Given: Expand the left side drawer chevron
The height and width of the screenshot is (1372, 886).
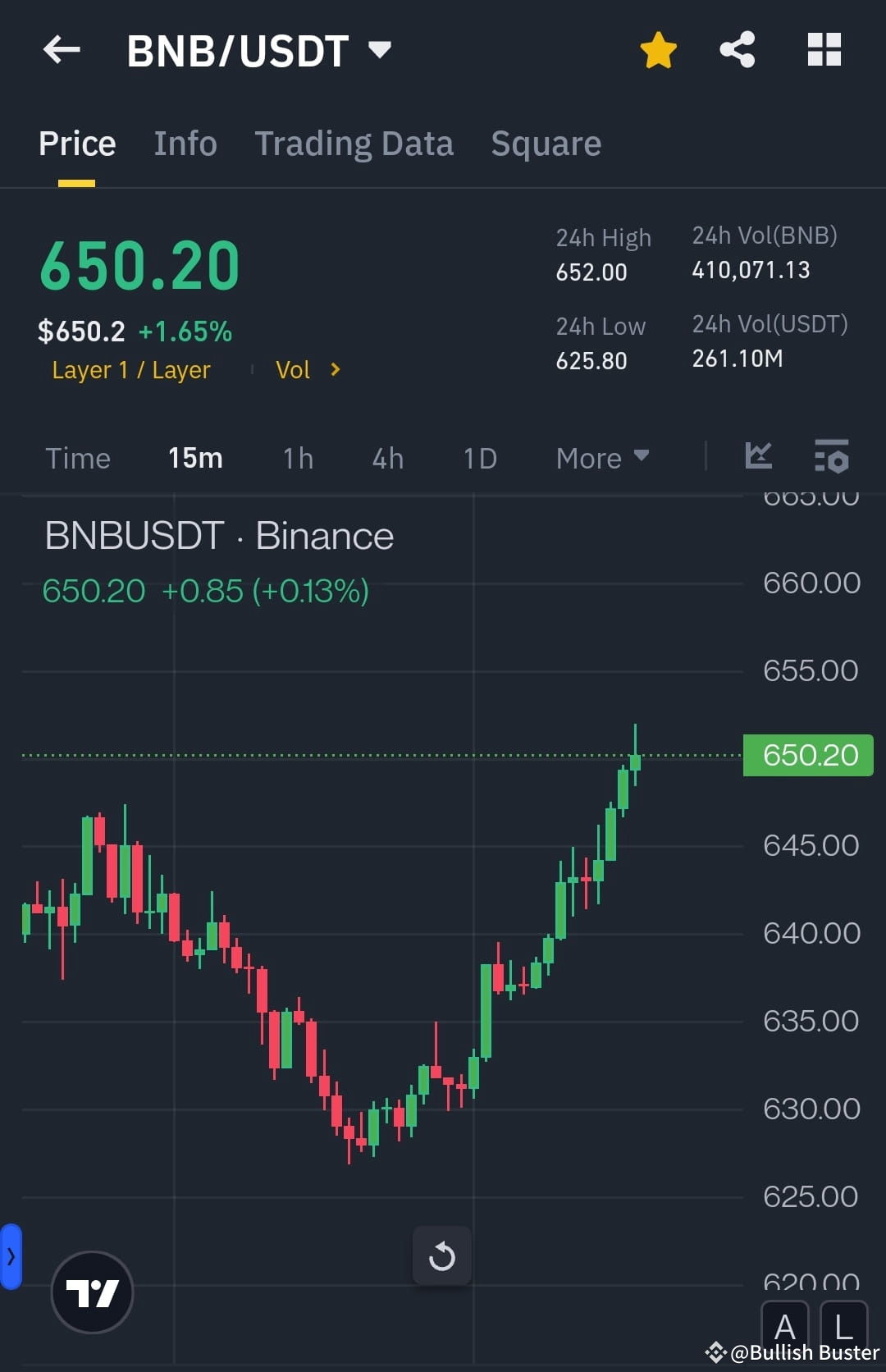Looking at the screenshot, I should pyautogui.click(x=11, y=1257).
